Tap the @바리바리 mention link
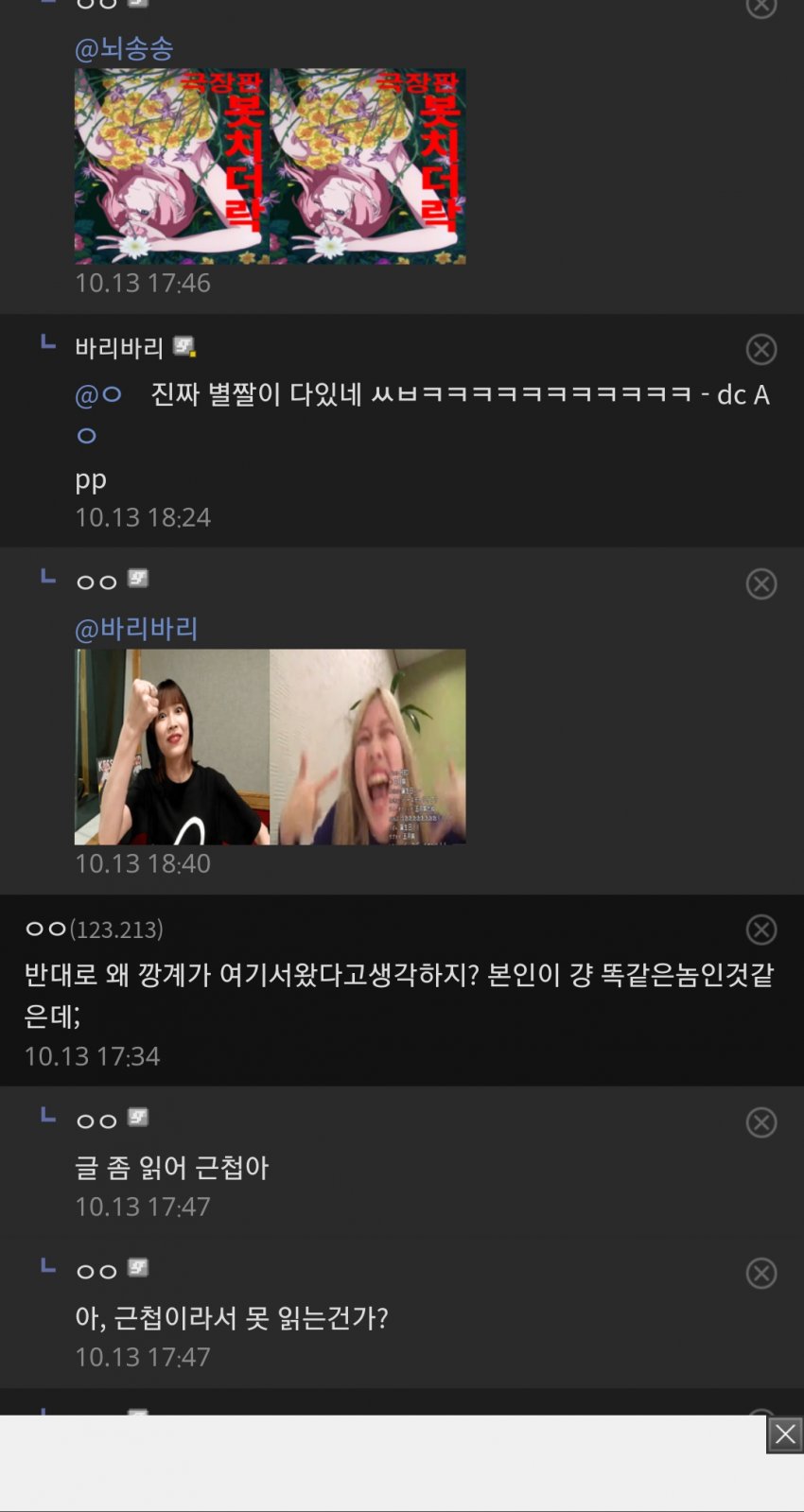 pos(136,629)
